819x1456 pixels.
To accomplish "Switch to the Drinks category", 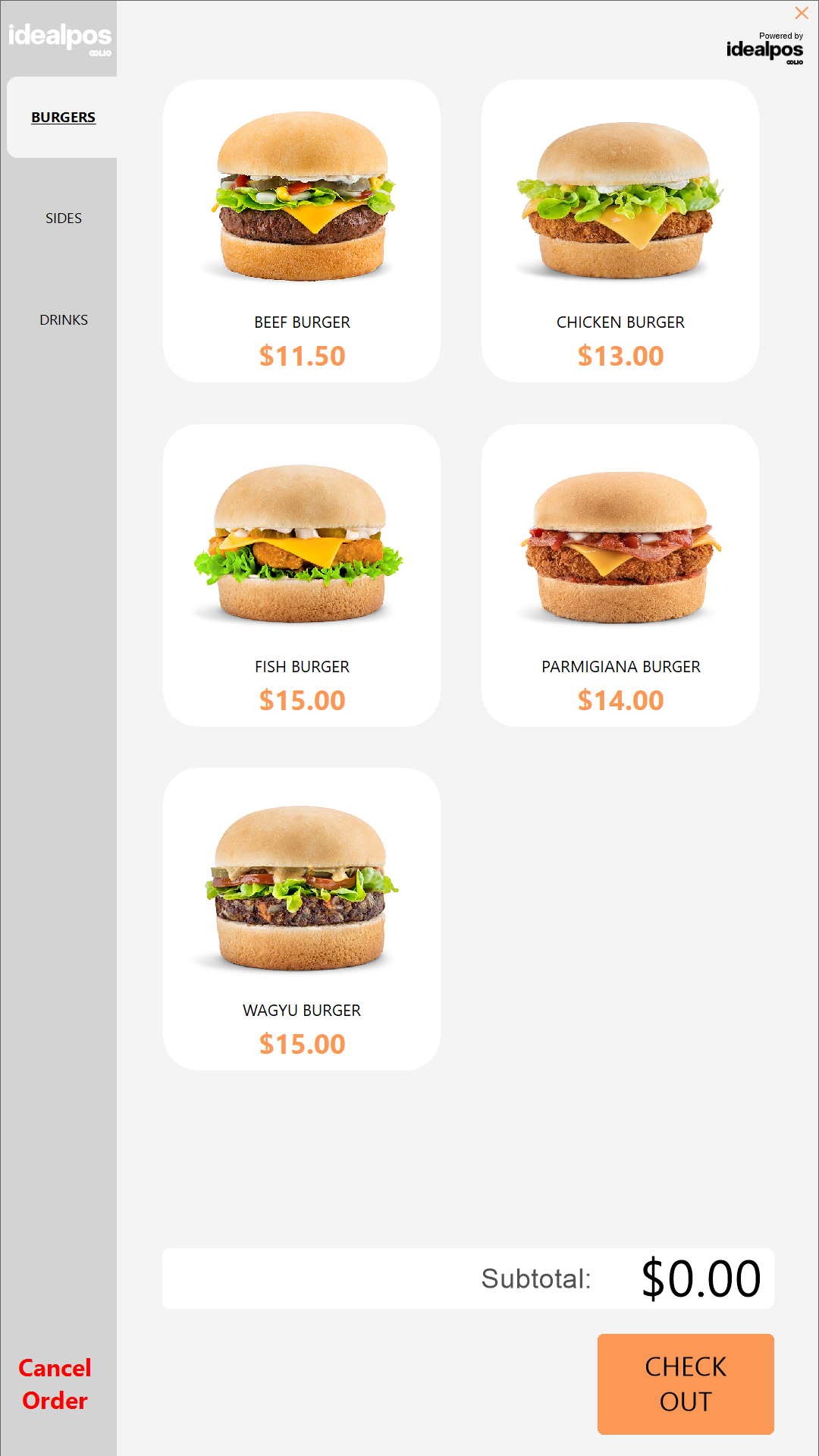I will (64, 320).
